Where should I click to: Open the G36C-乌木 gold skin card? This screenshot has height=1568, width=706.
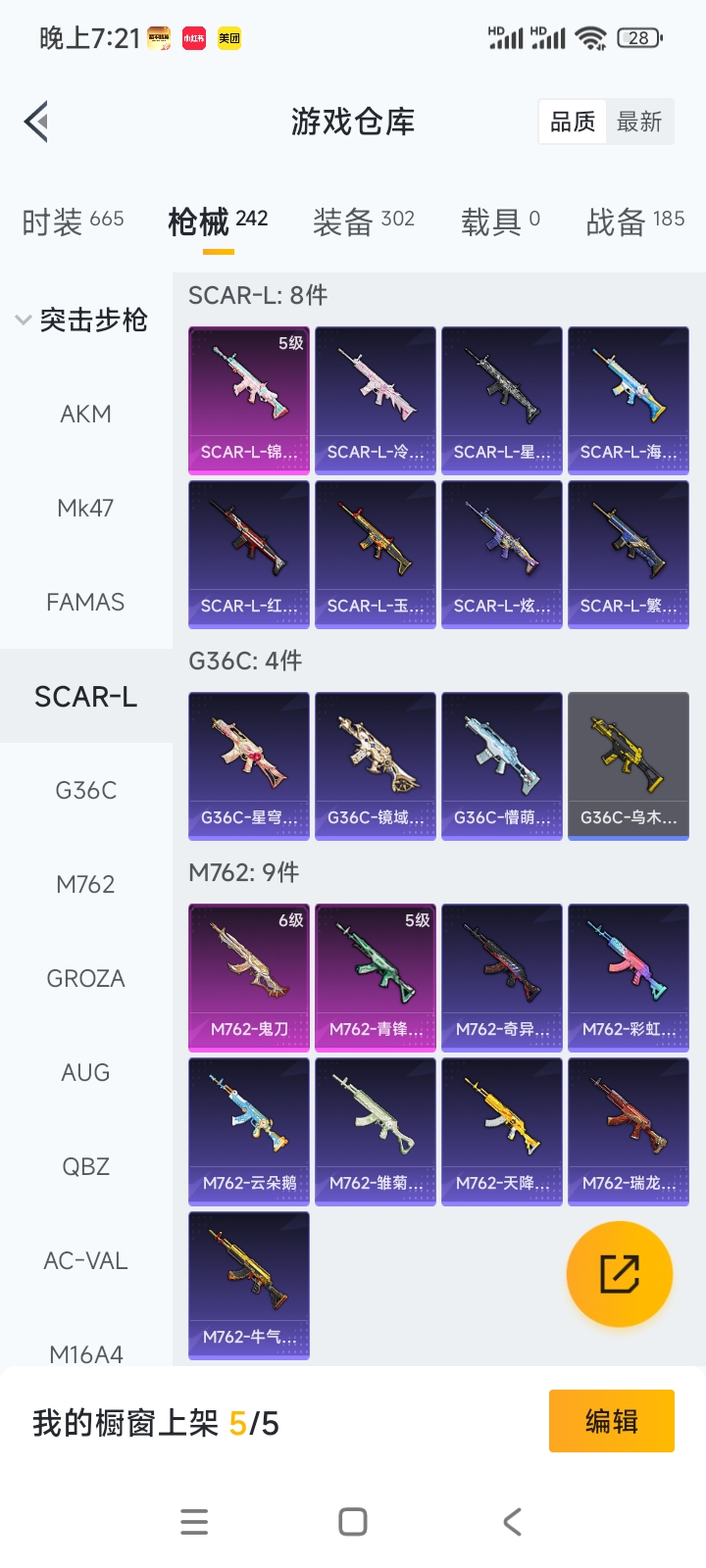[629, 765]
